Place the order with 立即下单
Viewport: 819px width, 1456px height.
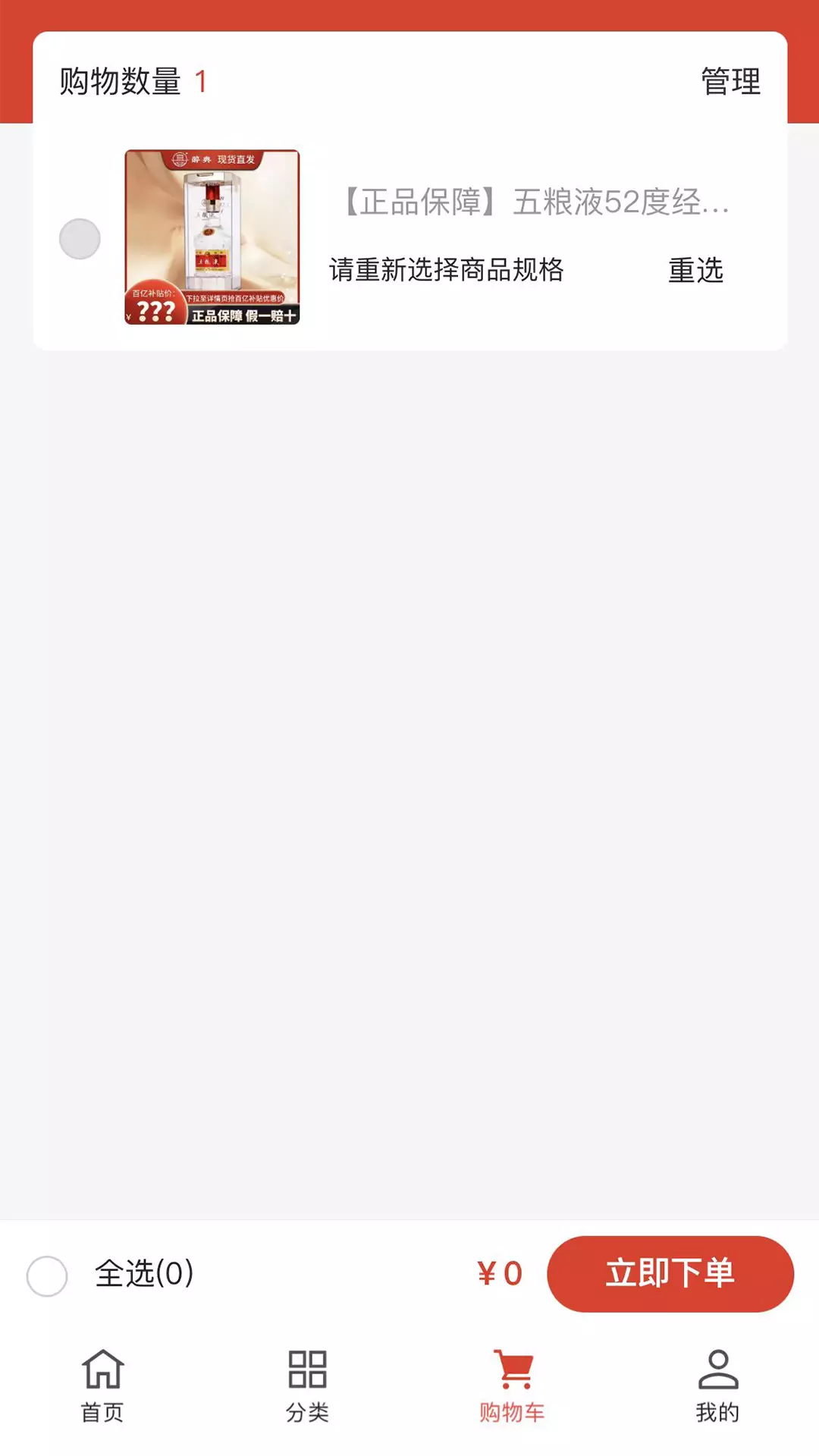670,1274
